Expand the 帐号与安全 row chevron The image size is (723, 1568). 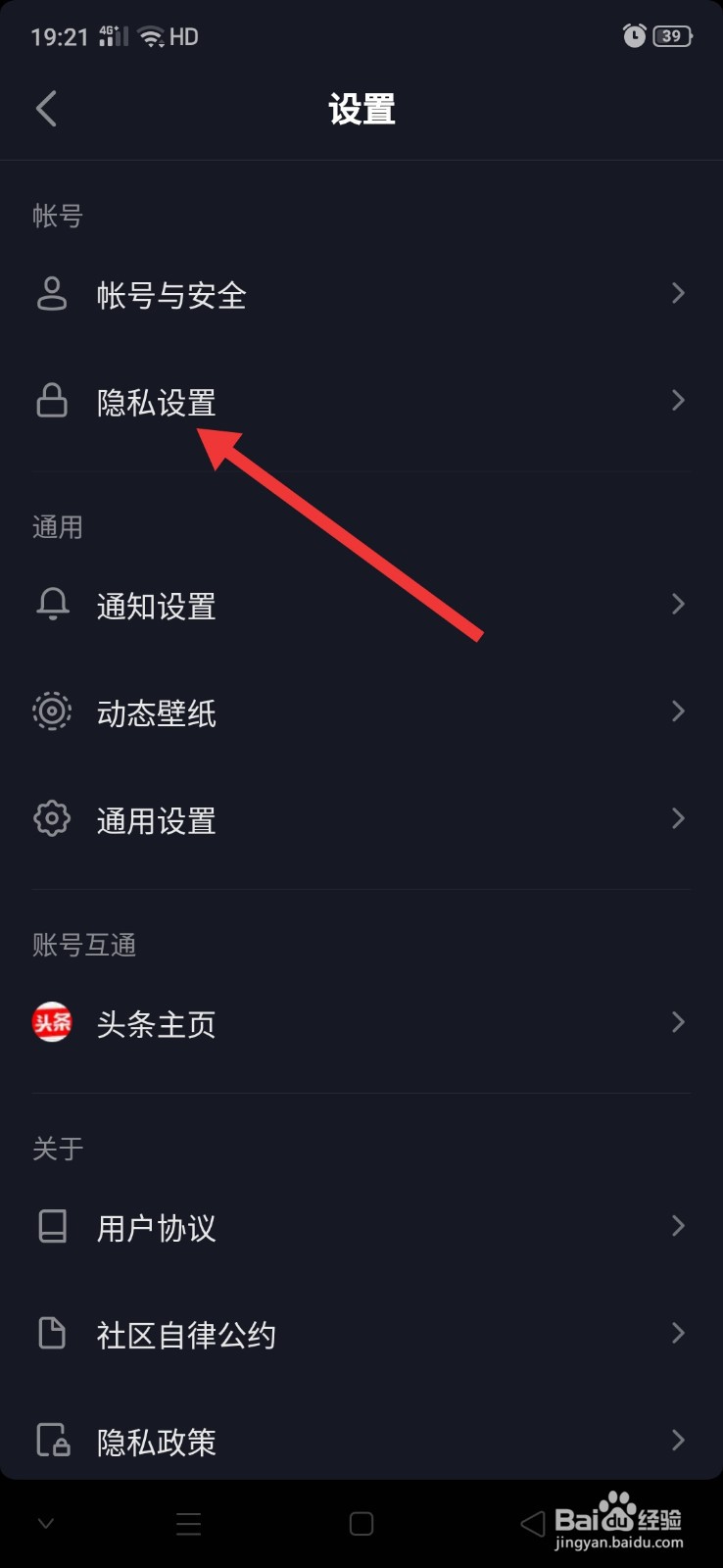pos(679,294)
